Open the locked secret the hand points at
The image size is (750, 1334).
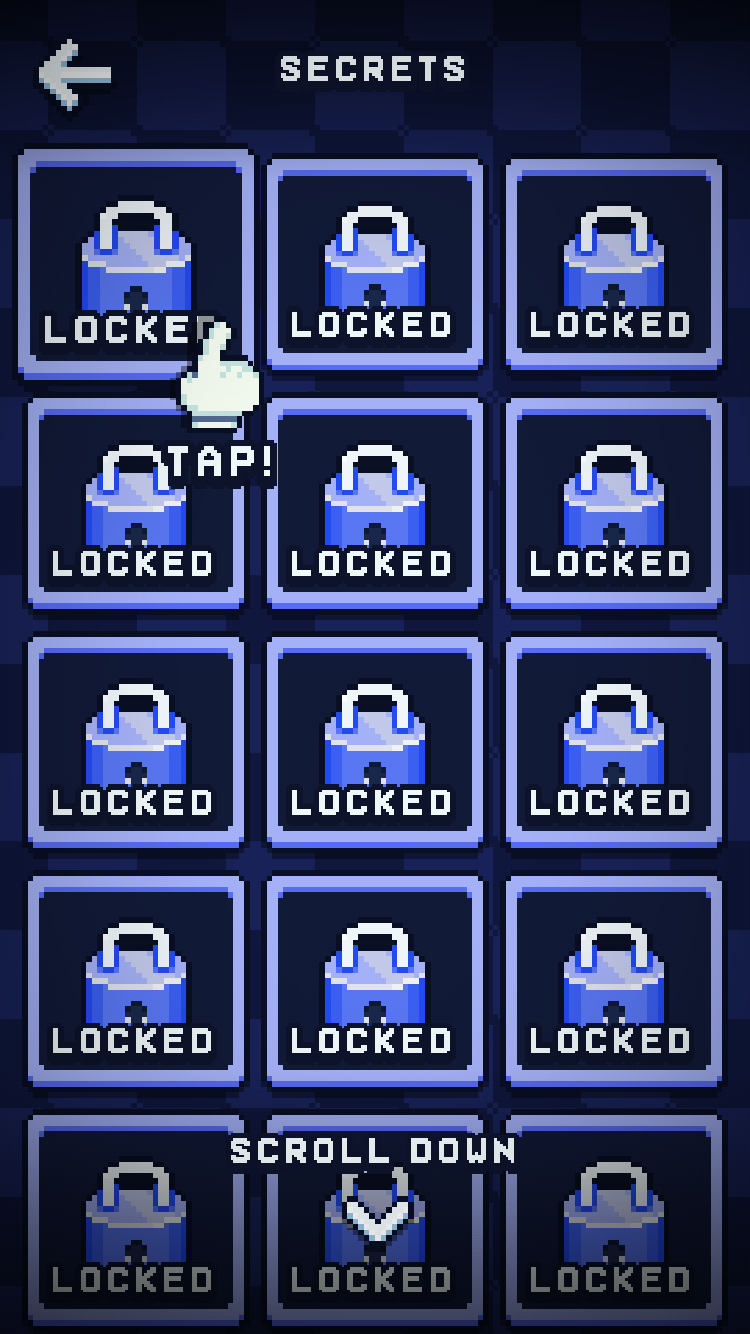[135, 264]
